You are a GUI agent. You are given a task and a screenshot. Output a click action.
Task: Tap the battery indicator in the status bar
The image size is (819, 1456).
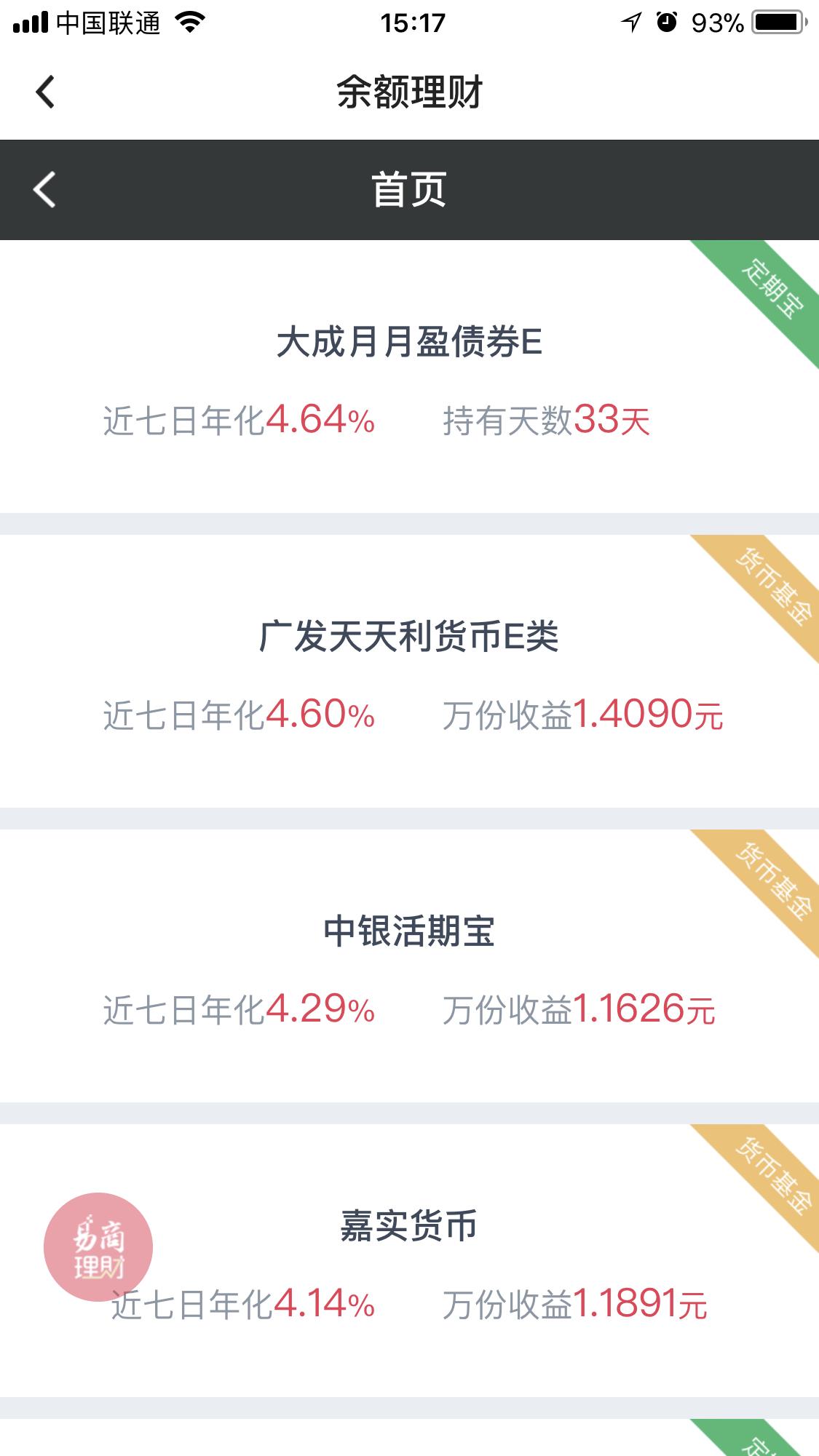(x=774, y=22)
